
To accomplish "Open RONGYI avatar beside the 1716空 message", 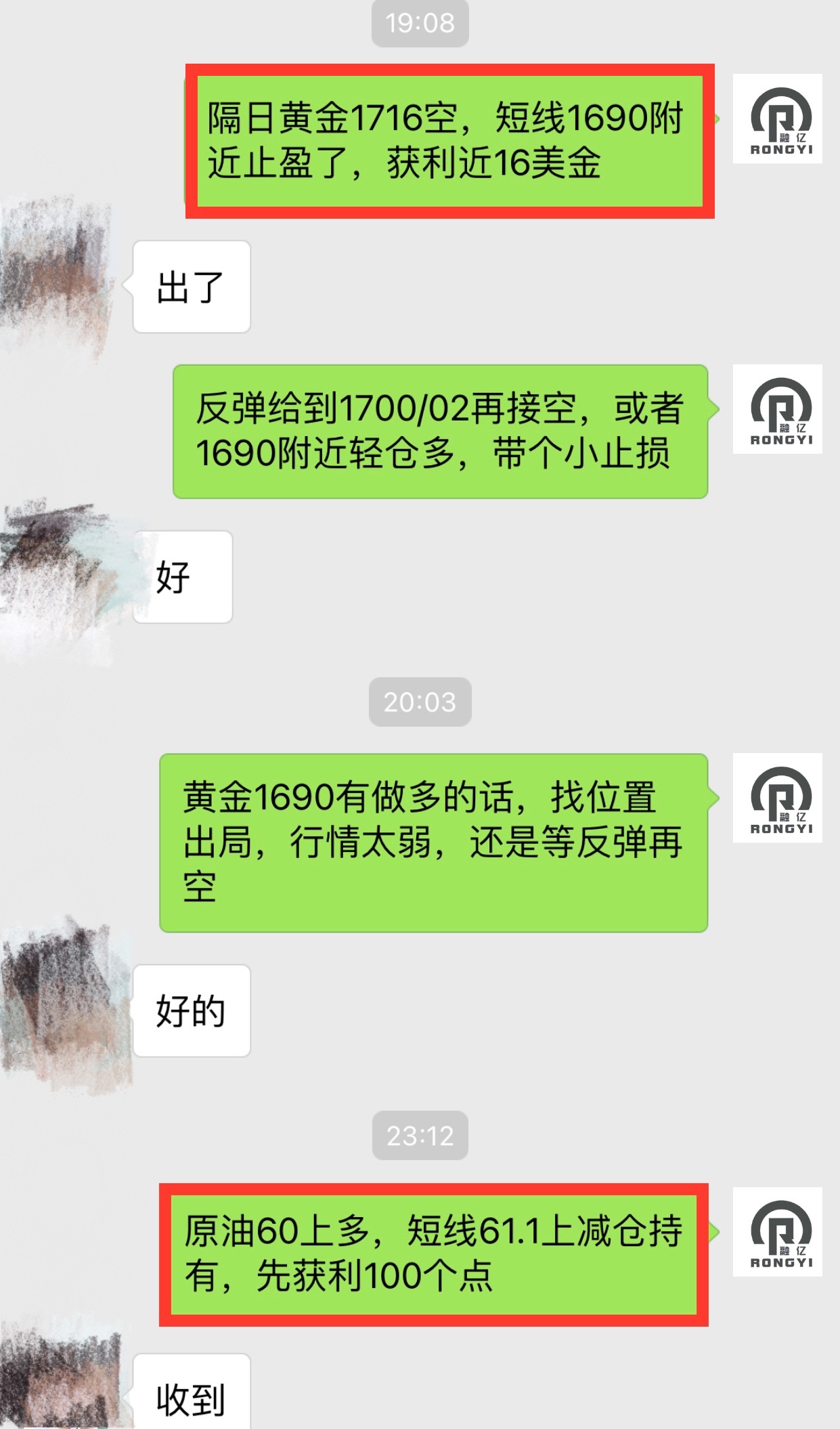I will (x=777, y=119).
